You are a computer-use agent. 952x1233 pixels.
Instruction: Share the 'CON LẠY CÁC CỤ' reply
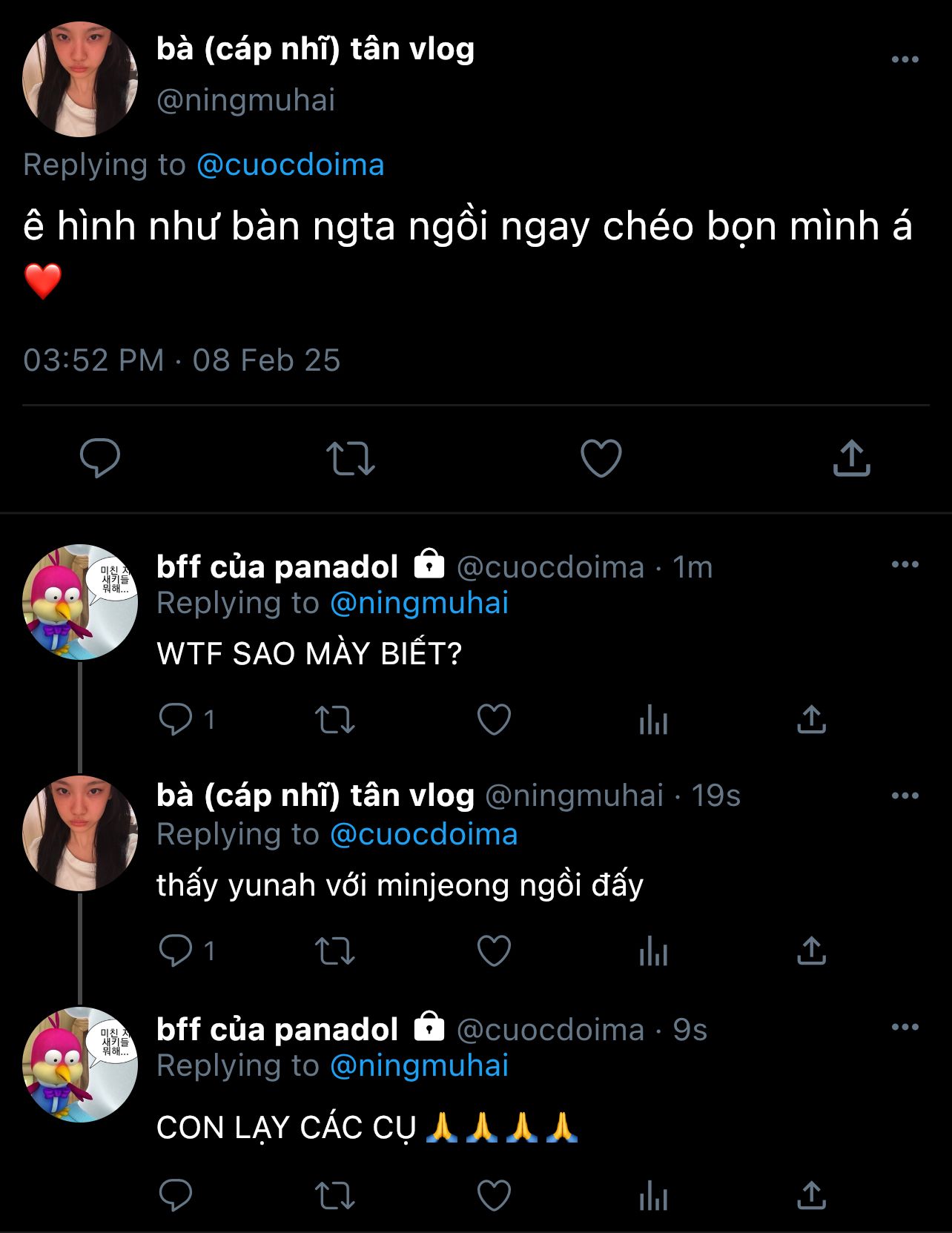(811, 1195)
